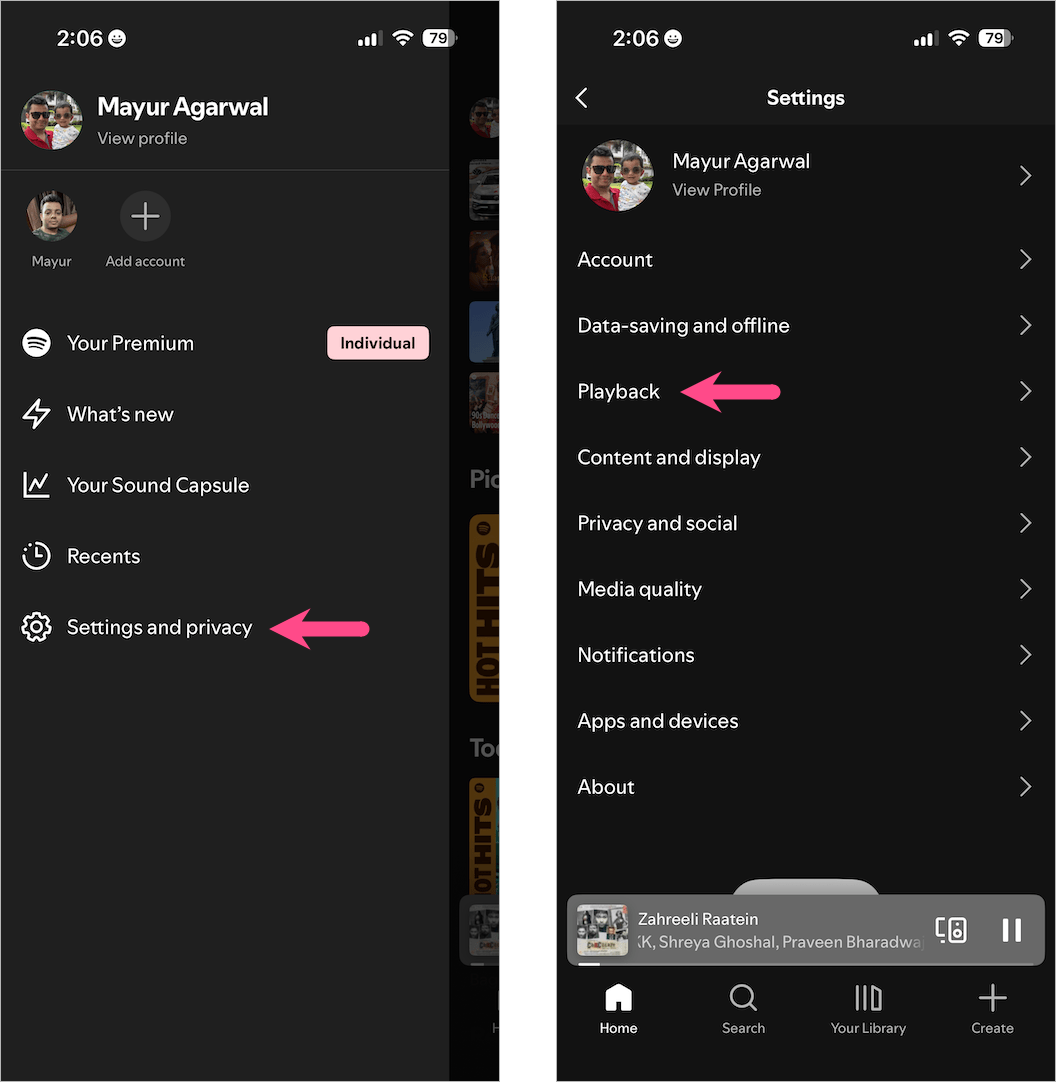Viewport: 1056px width, 1082px height.
Task: Open the Account settings
Action: (x=615, y=260)
